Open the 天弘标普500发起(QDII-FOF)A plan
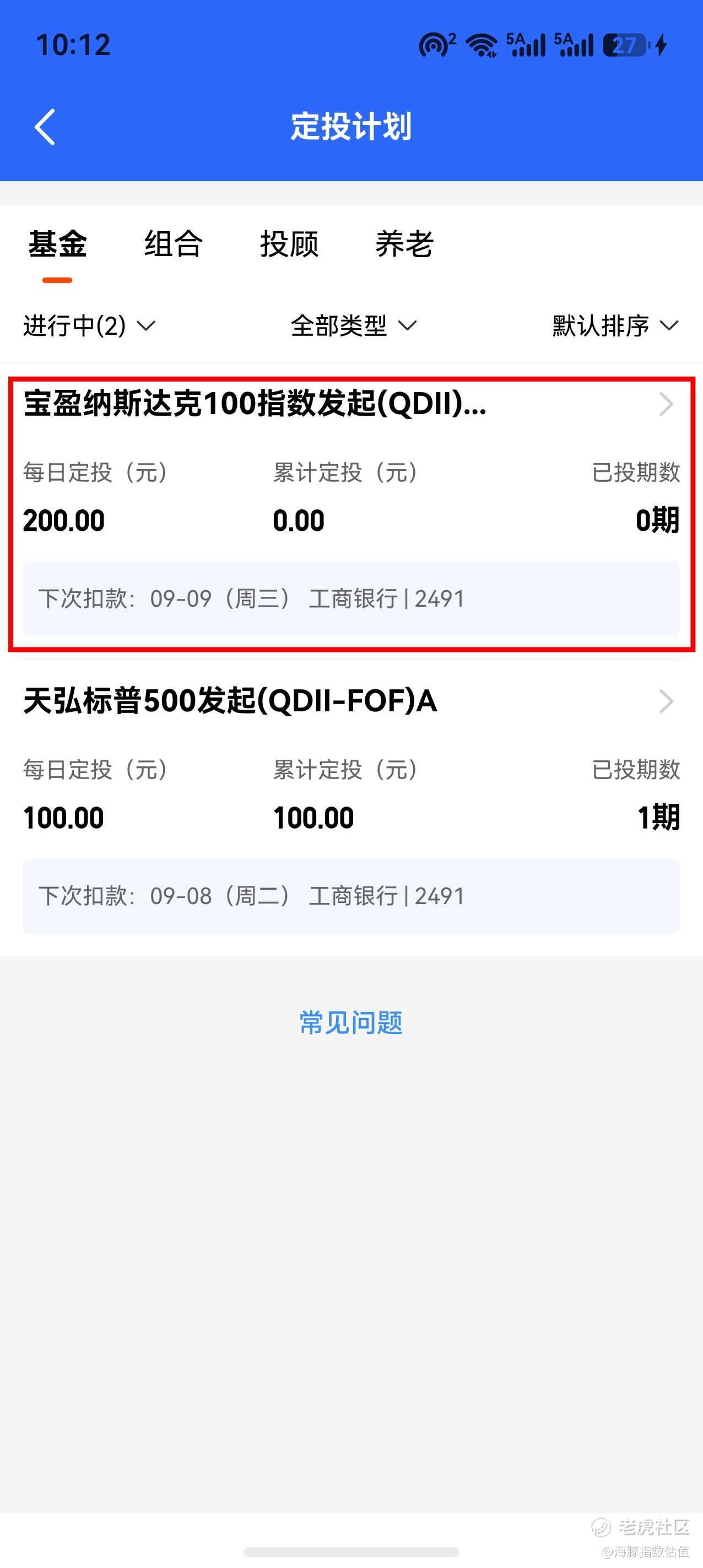The image size is (703, 1568). coord(351,808)
